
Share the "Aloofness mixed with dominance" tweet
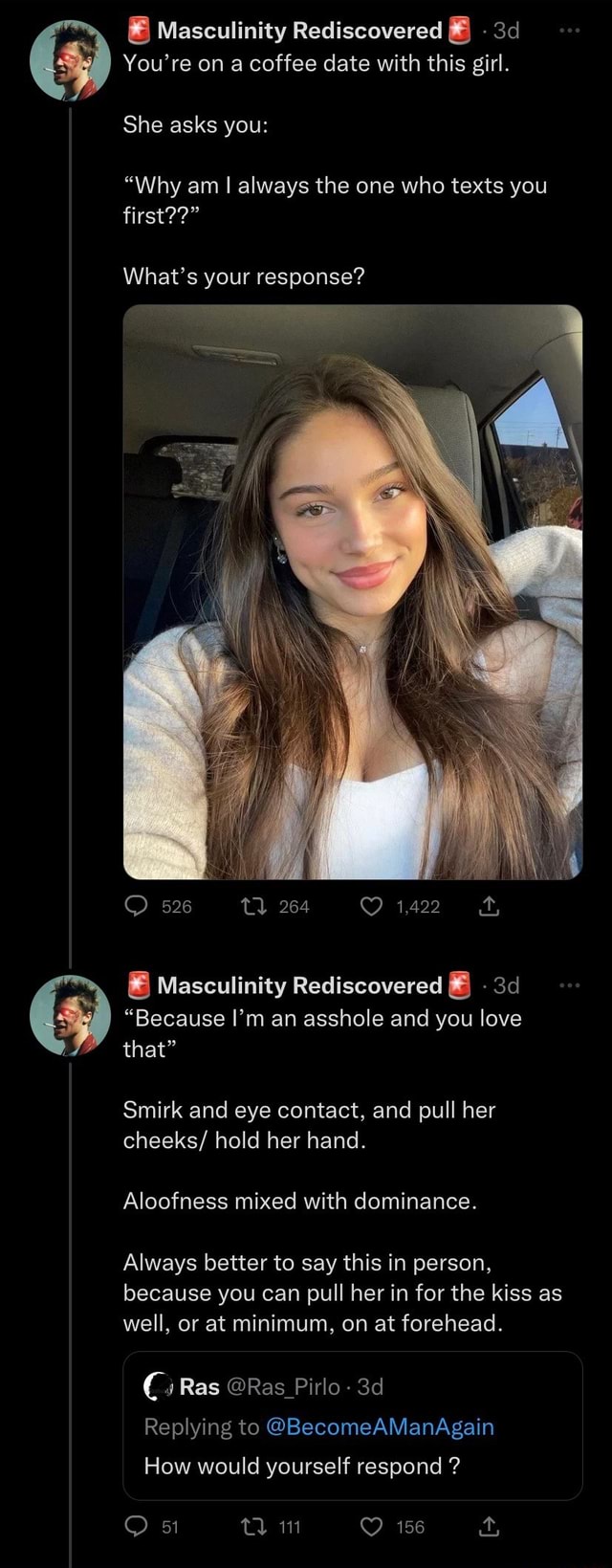[x=488, y=1527]
